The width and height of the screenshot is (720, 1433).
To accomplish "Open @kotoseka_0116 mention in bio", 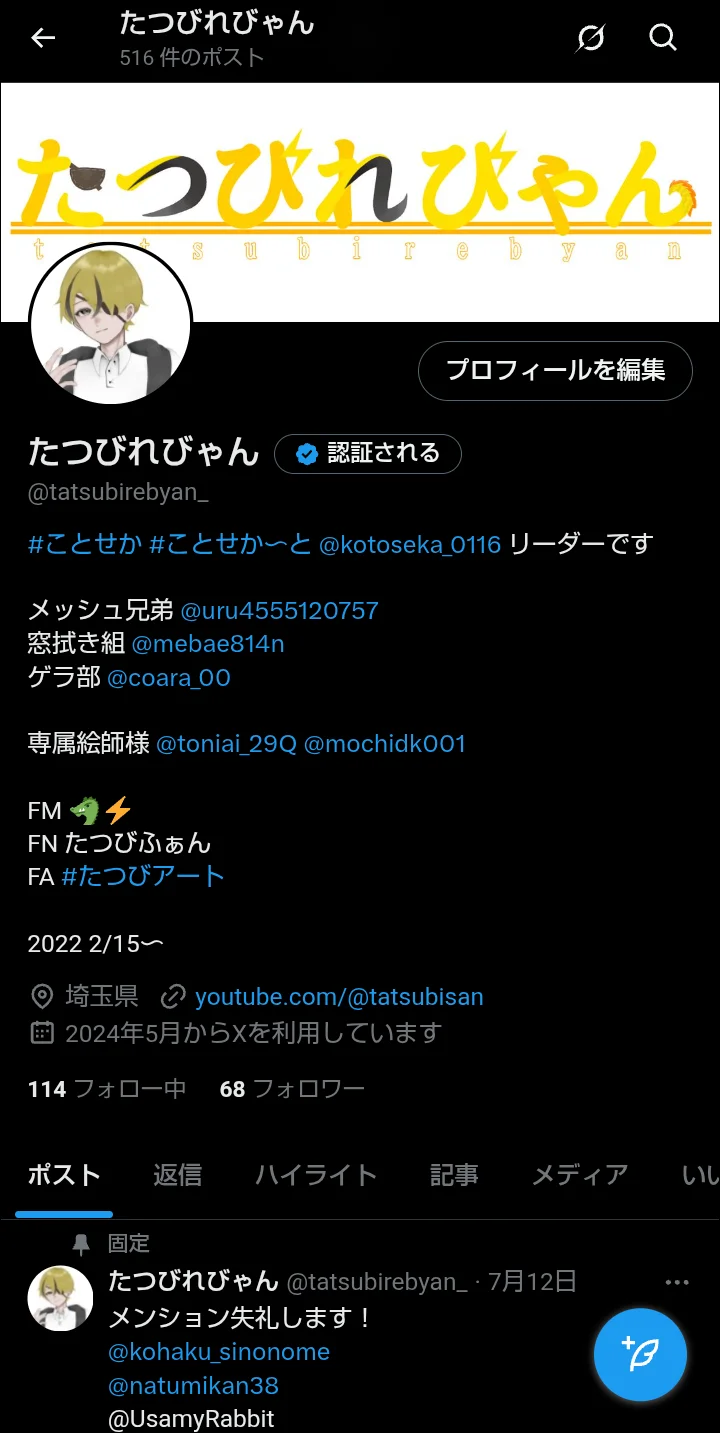I will tap(409, 545).
